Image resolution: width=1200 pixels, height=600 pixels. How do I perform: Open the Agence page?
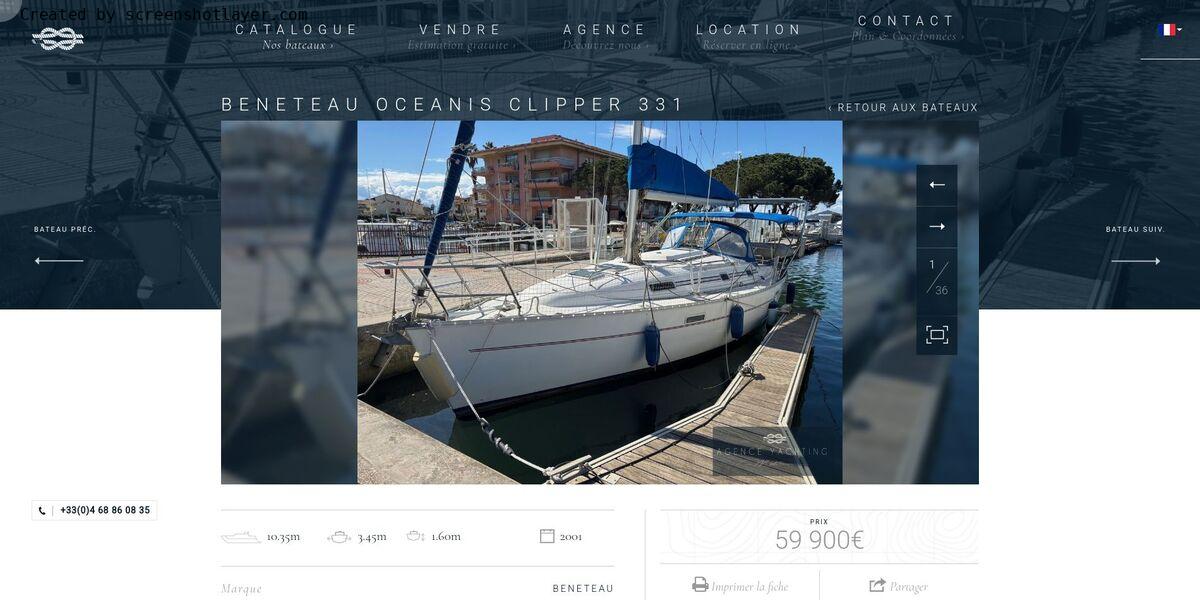click(x=605, y=36)
